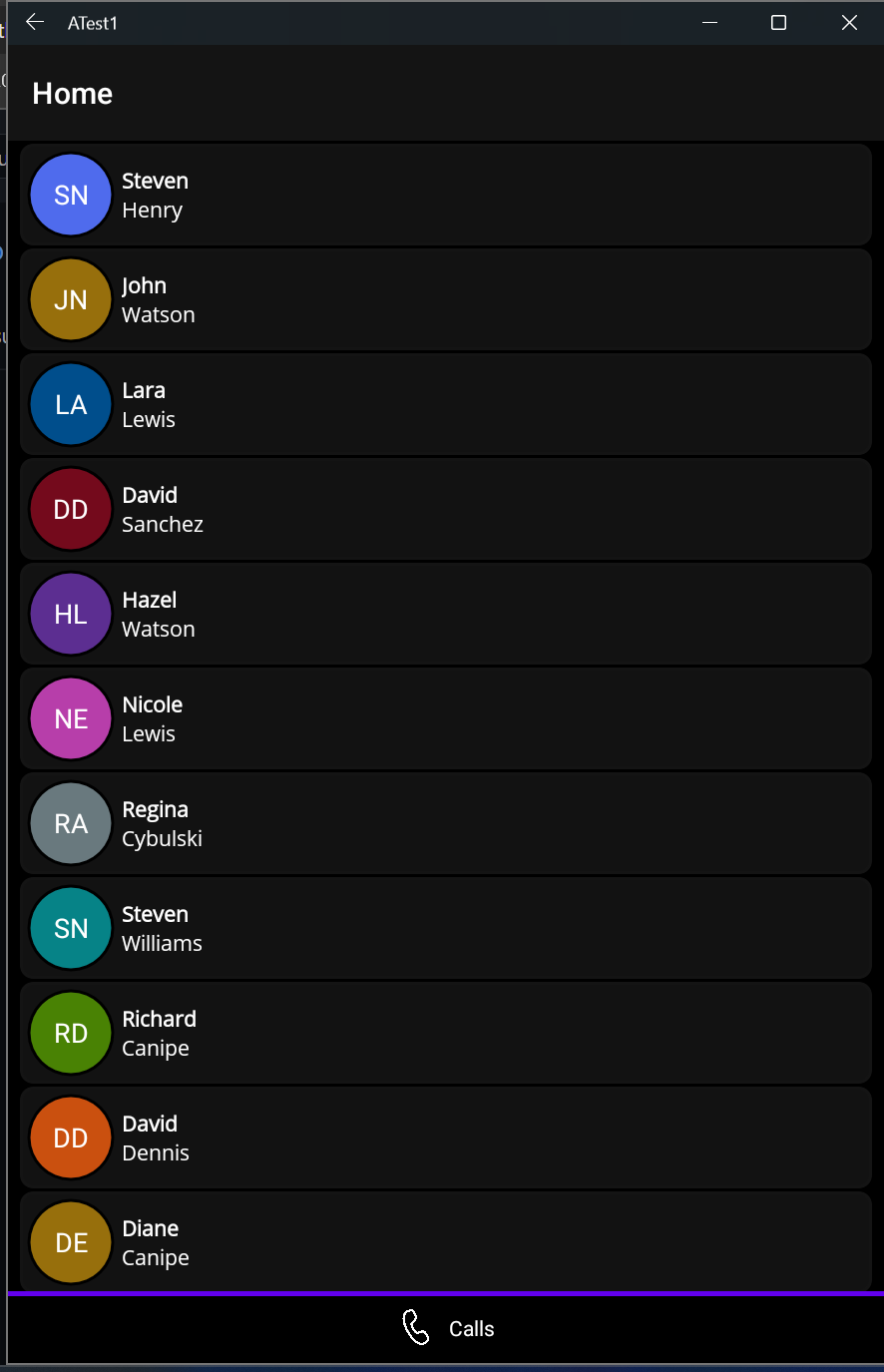Open Diane Canipe's row
884x1372 pixels.
445,1243
